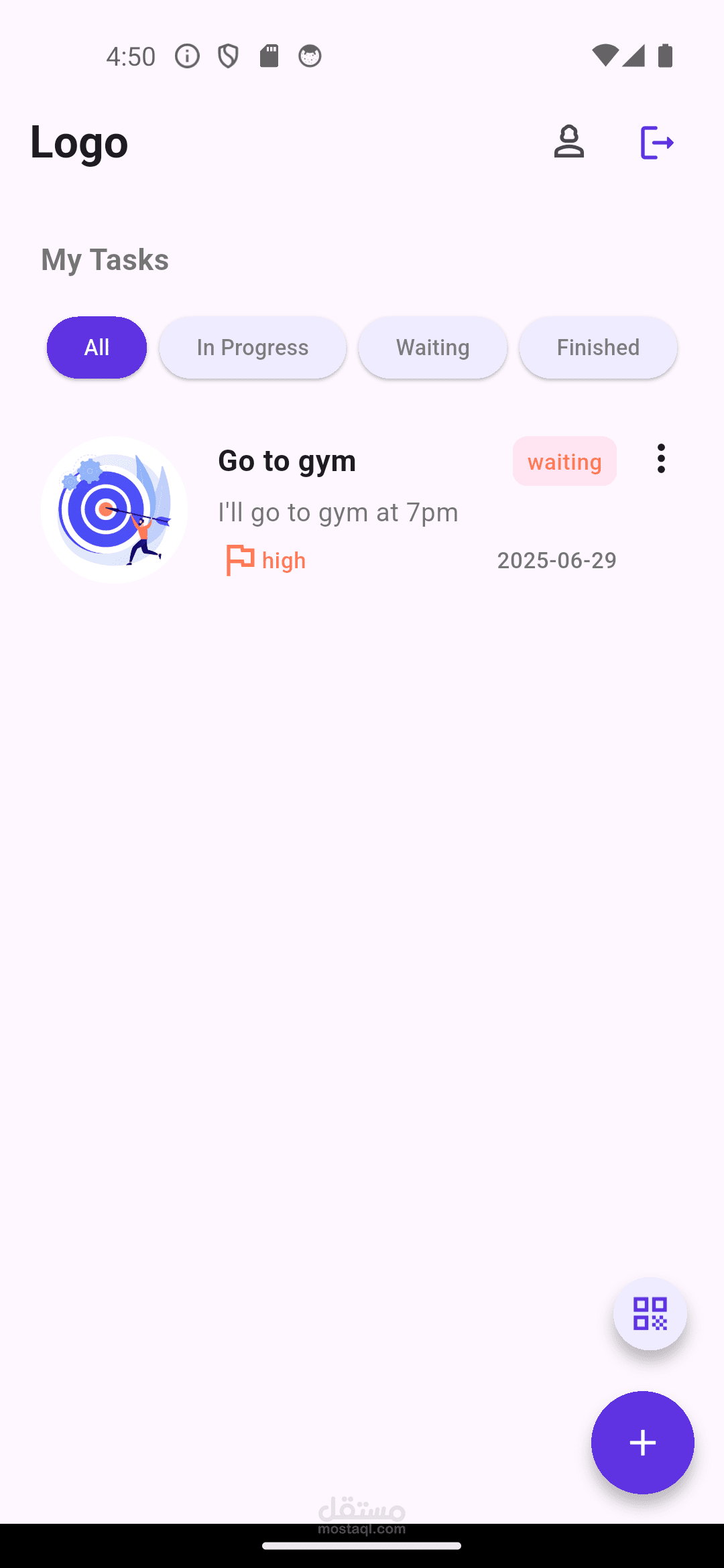724x1568 pixels.
Task: Open the Go to gym task
Action: coord(335,509)
